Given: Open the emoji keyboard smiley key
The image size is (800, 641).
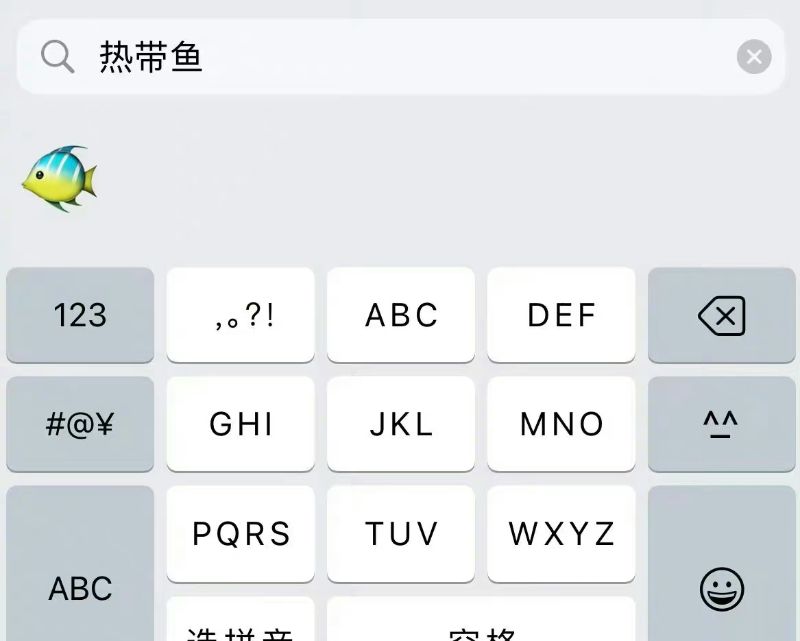Looking at the screenshot, I should point(721,588).
